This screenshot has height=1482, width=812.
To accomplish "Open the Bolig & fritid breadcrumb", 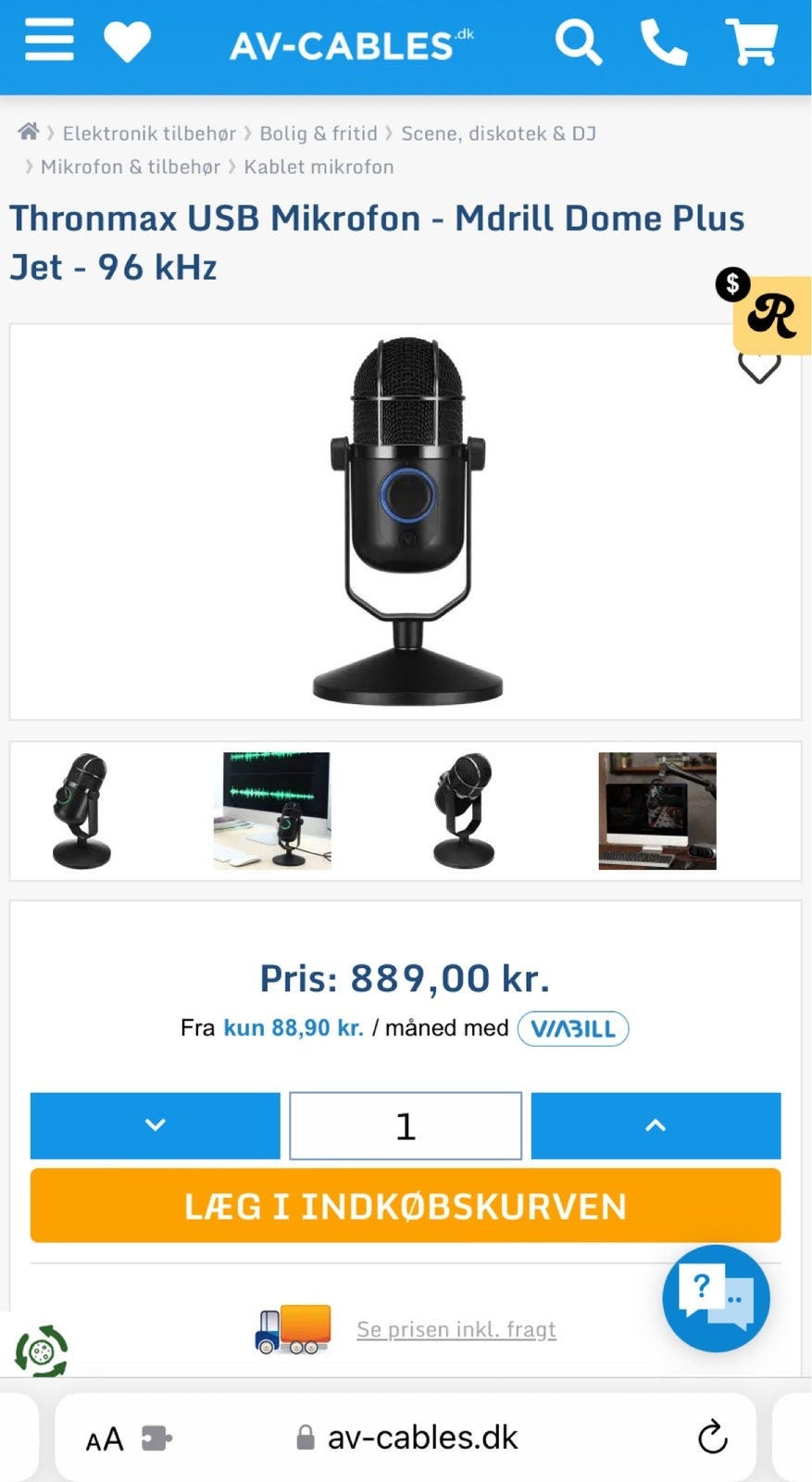I will 319,133.
